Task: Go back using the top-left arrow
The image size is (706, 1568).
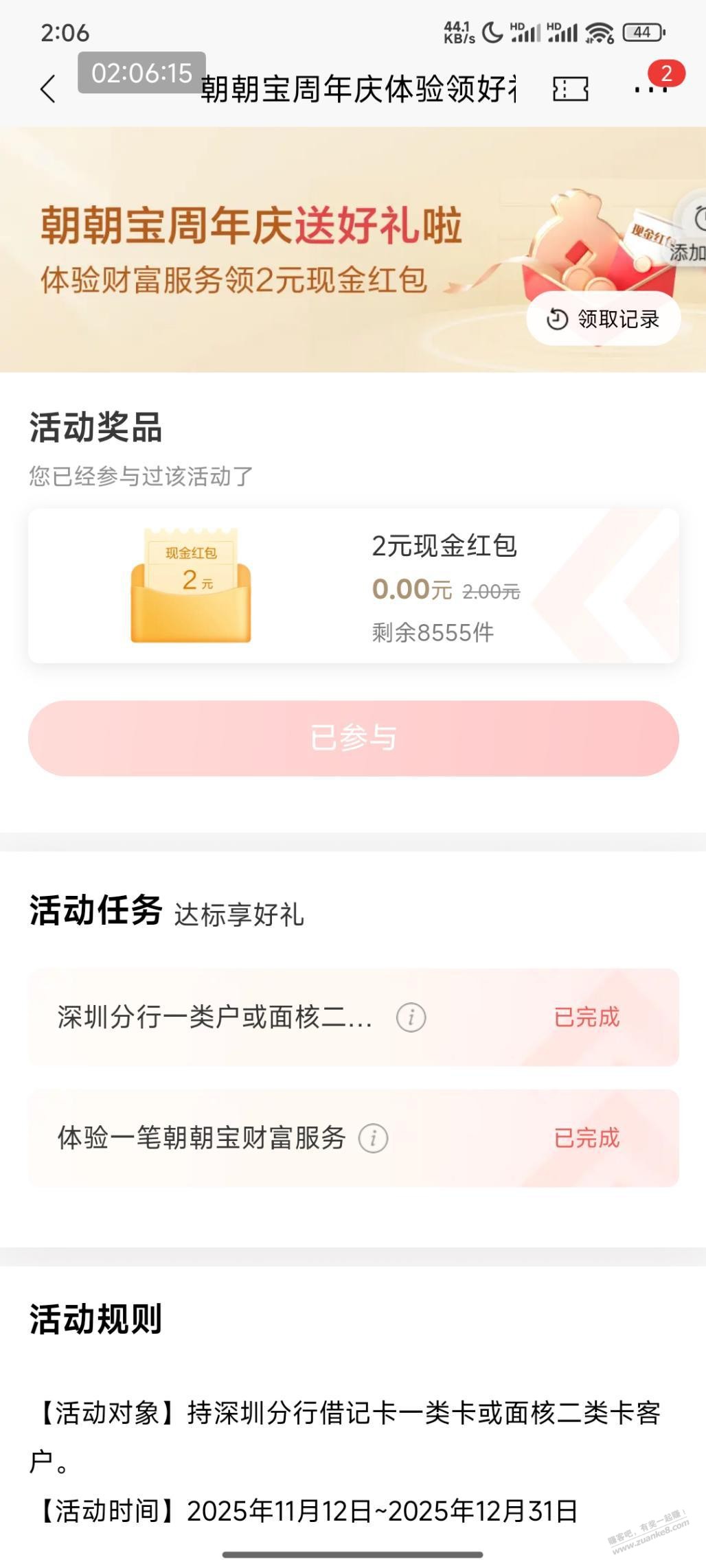Action: (x=47, y=89)
